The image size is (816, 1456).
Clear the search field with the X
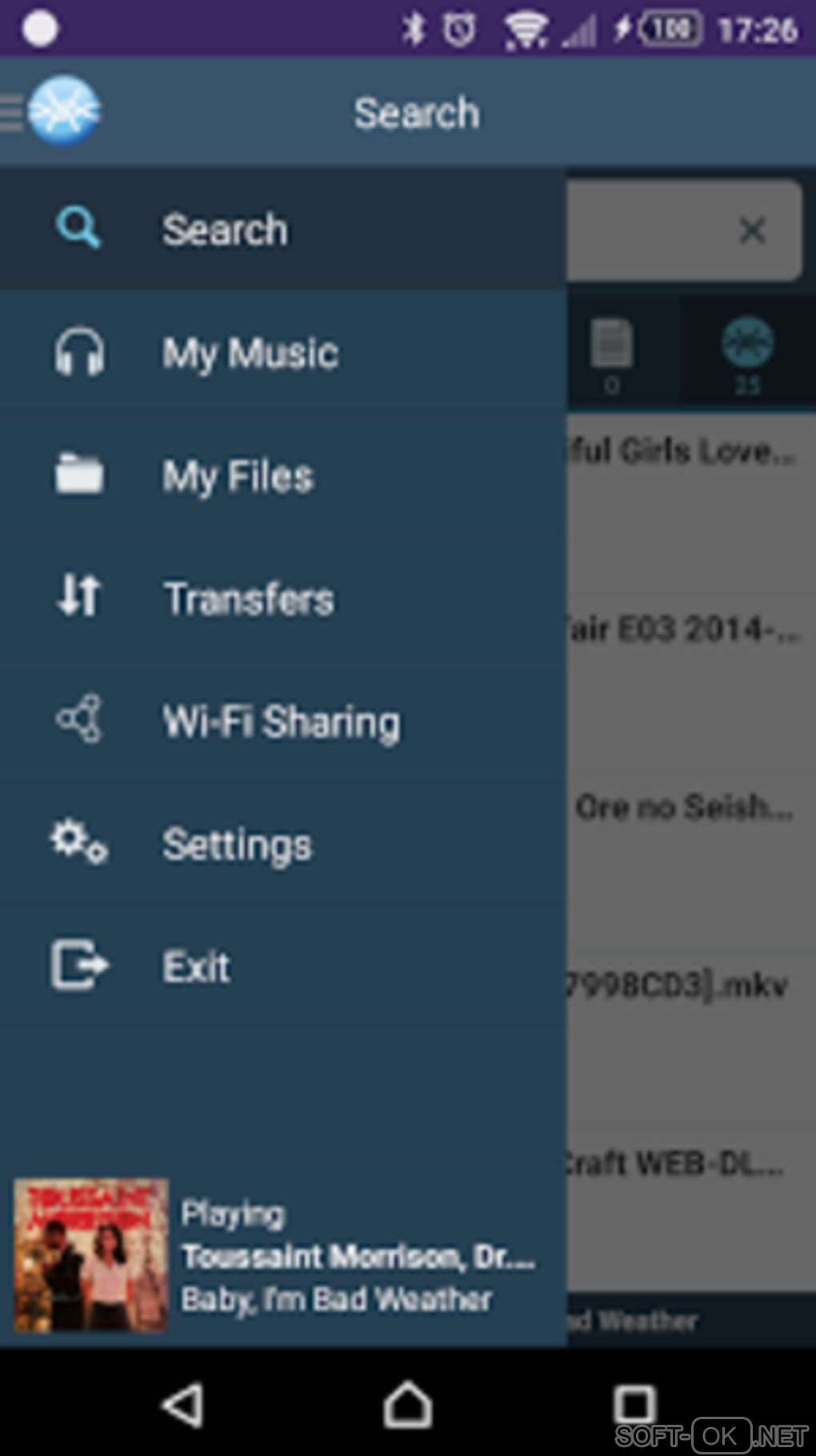click(752, 231)
